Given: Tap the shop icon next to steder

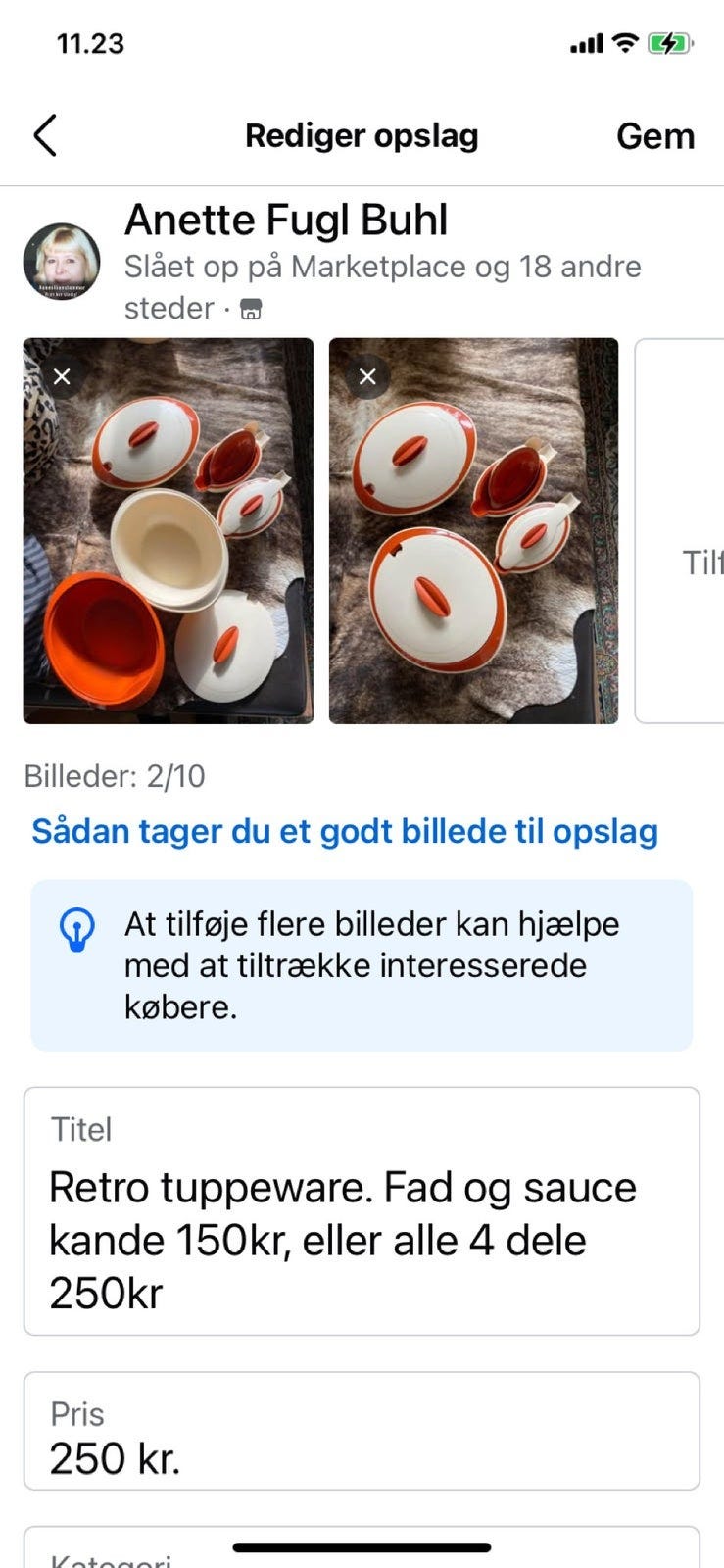Looking at the screenshot, I should pyautogui.click(x=253, y=309).
